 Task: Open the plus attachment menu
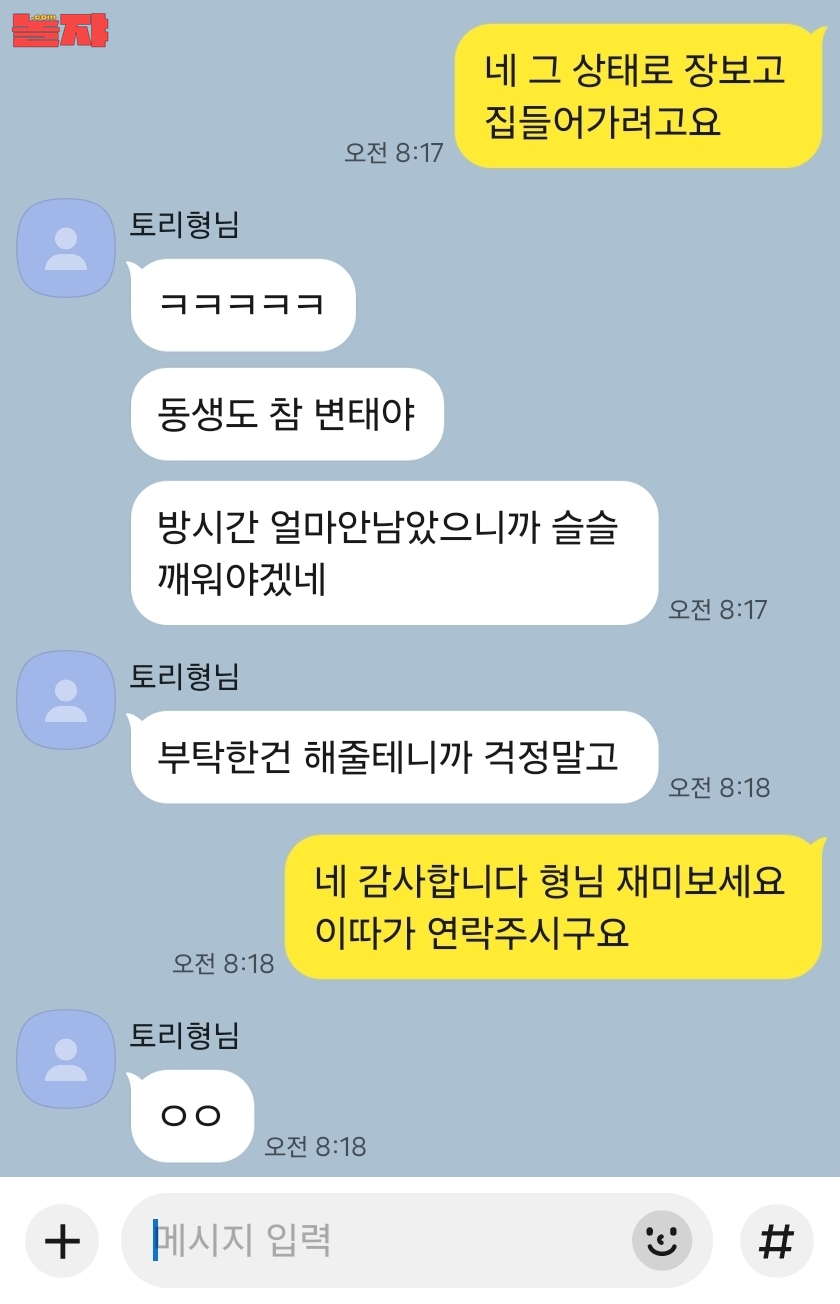coord(62,1241)
